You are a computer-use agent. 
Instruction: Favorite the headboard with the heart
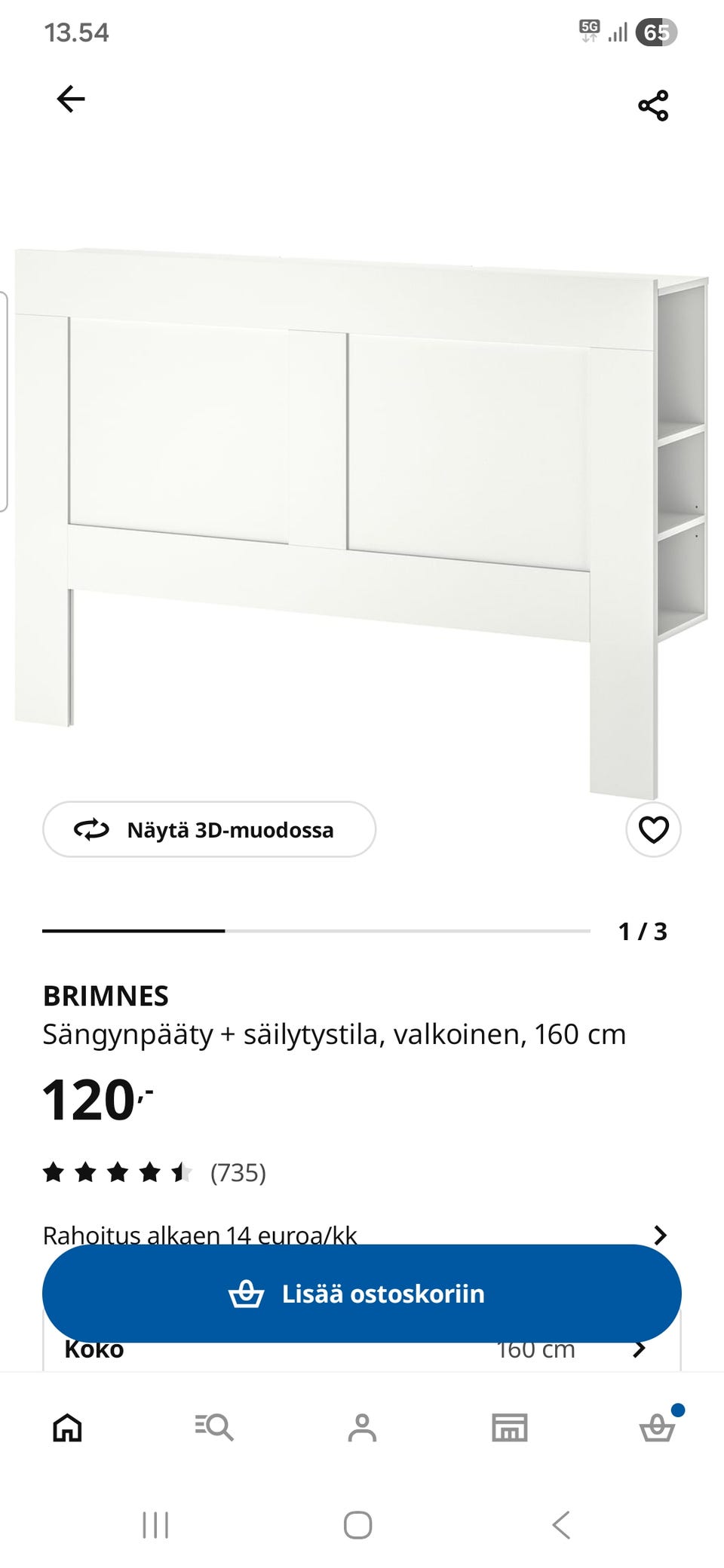pyautogui.click(x=652, y=829)
